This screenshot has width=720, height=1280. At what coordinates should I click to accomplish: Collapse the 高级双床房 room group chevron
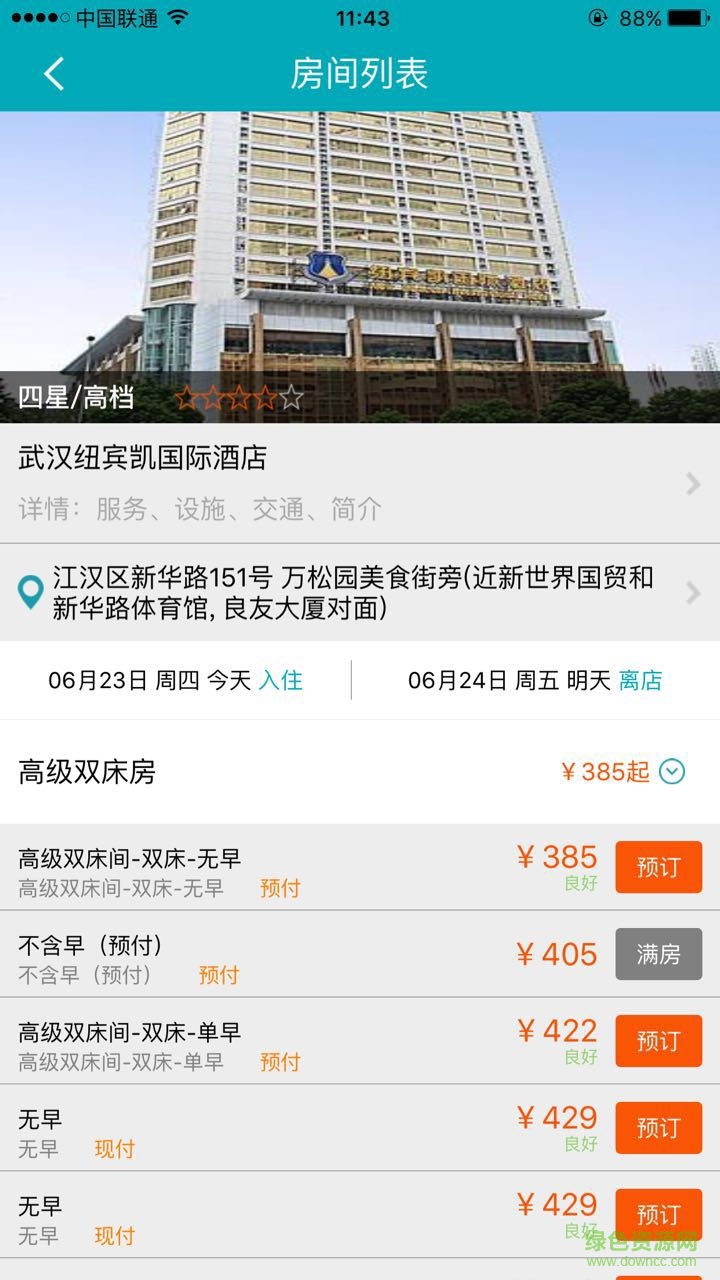[x=674, y=772]
